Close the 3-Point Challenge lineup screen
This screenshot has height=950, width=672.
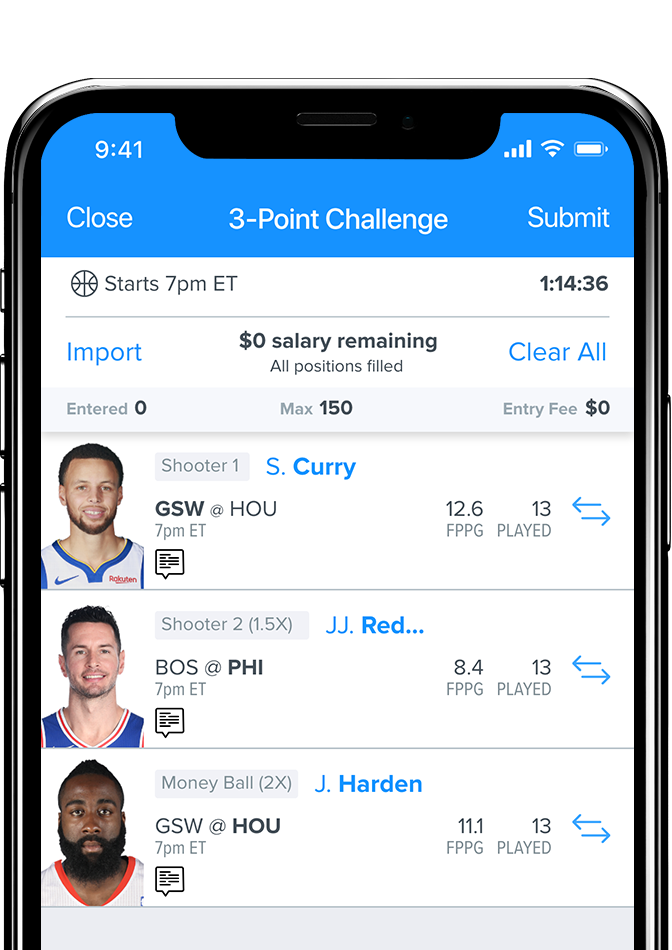(x=99, y=218)
